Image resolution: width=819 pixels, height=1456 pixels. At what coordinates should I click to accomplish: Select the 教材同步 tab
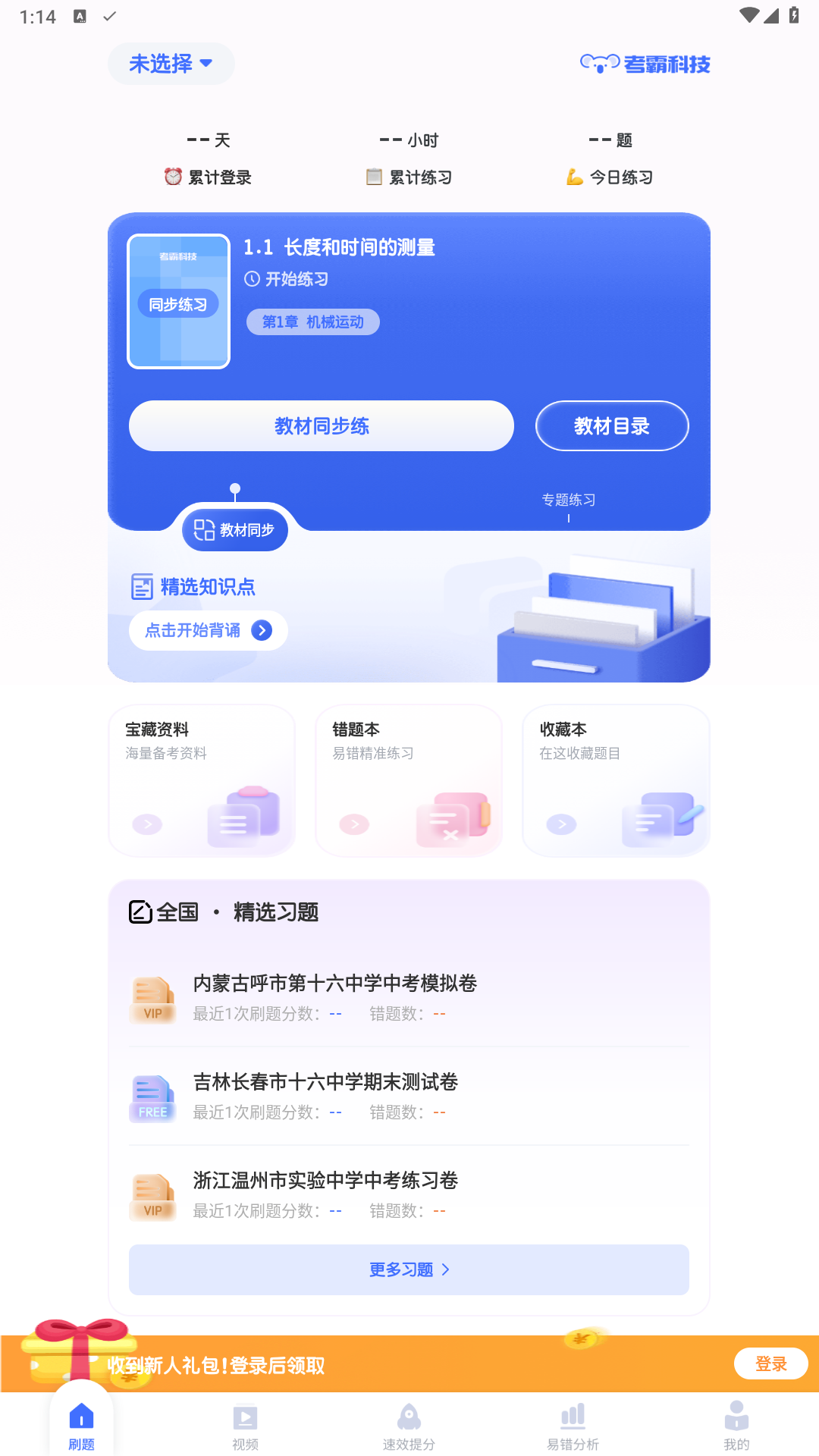pos(235,529)
